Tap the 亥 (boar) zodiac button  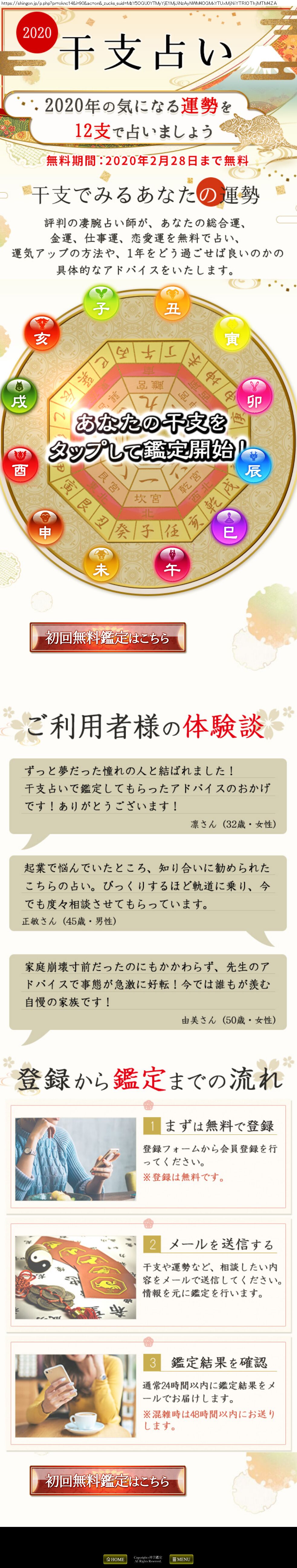(41, 334)
